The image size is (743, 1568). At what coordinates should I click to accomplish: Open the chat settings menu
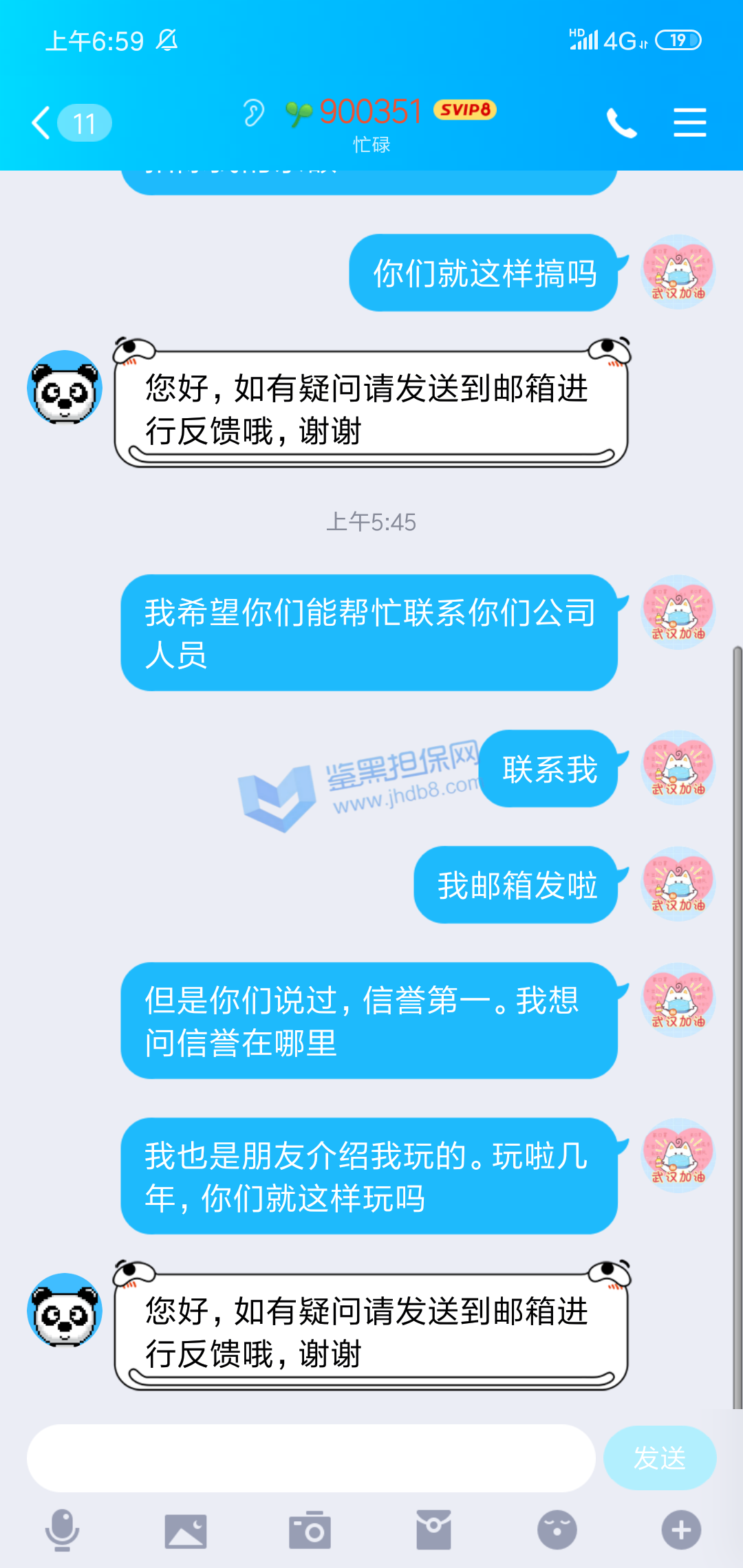(x=689, y=123)
